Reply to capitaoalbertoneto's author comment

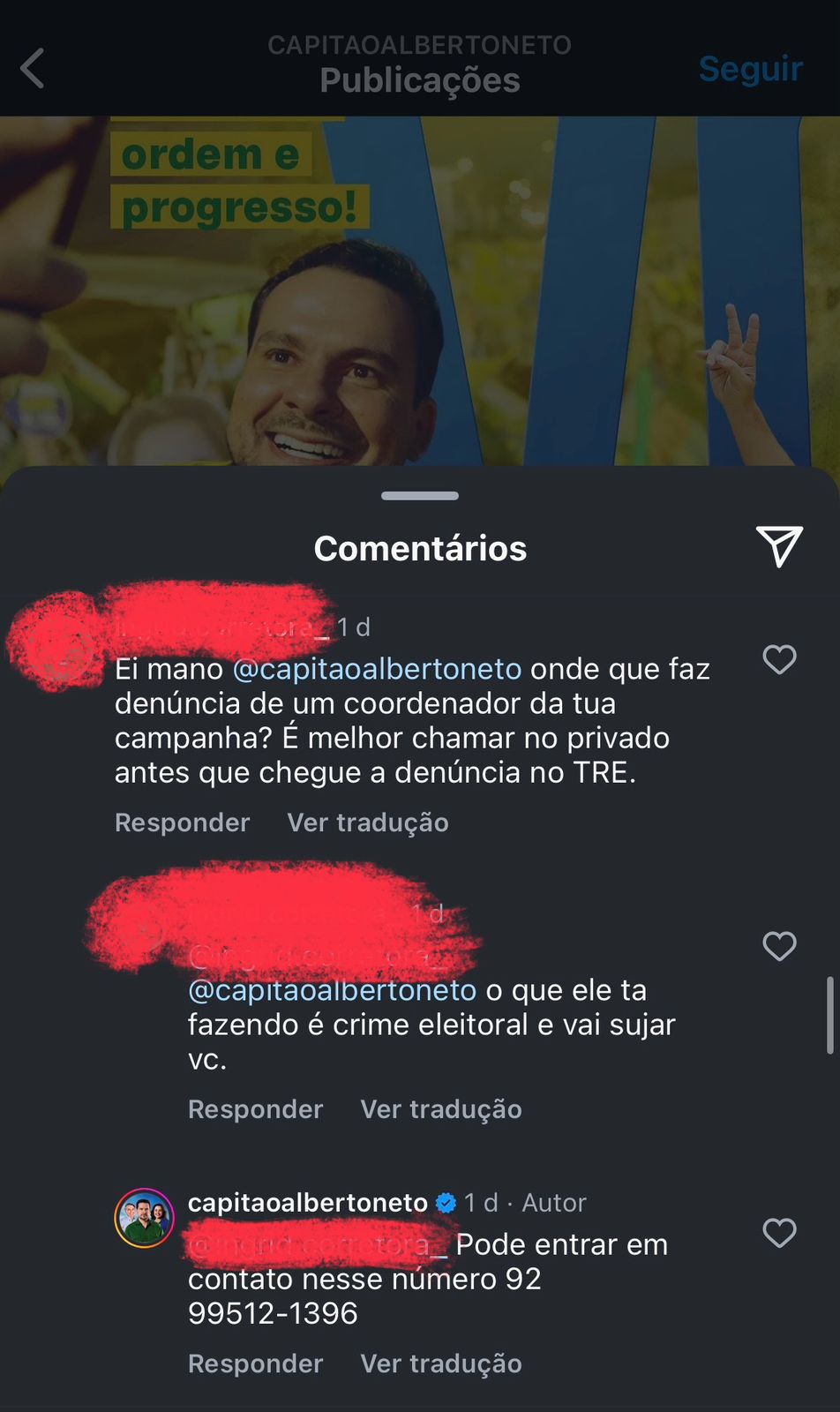coord(255,1363)
